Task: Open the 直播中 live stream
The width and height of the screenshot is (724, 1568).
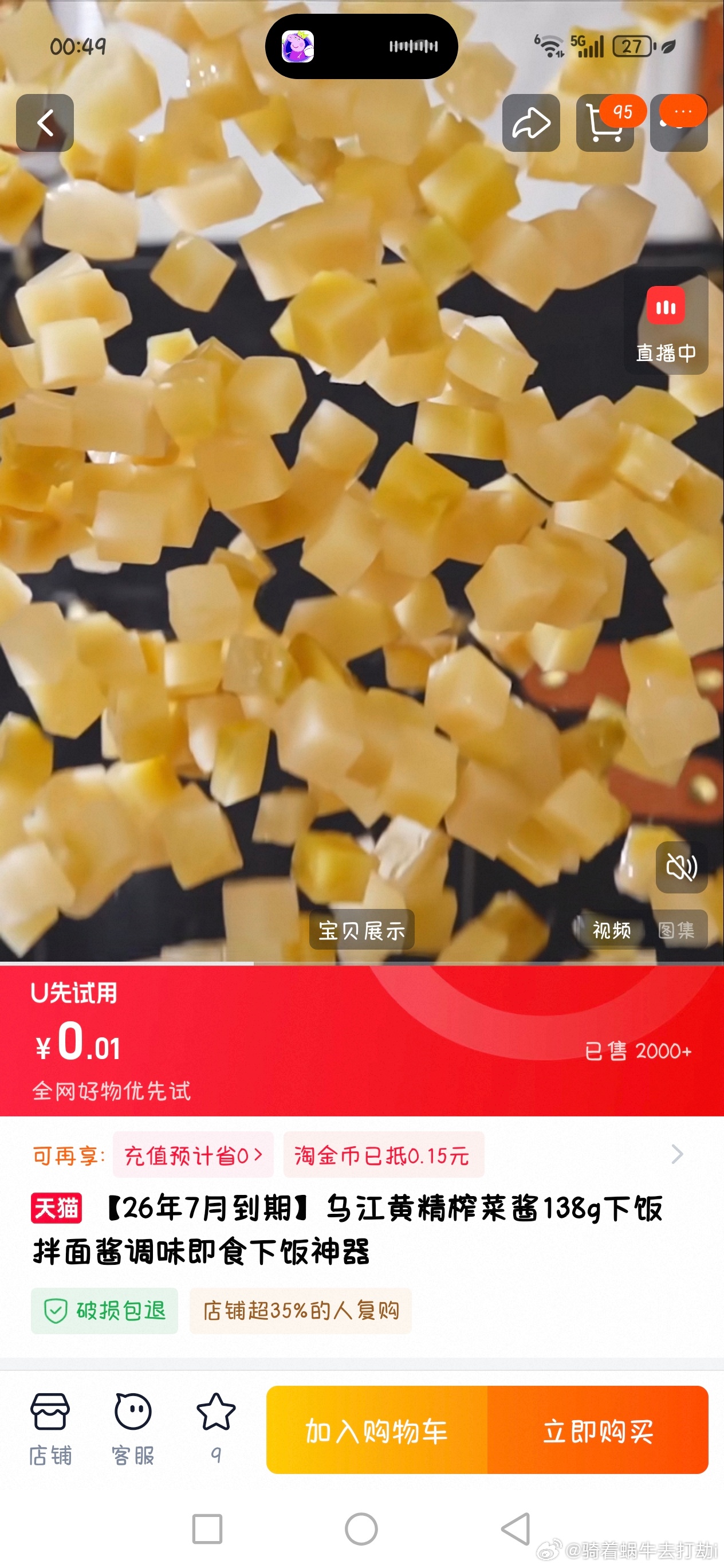Action: (666, 323)
